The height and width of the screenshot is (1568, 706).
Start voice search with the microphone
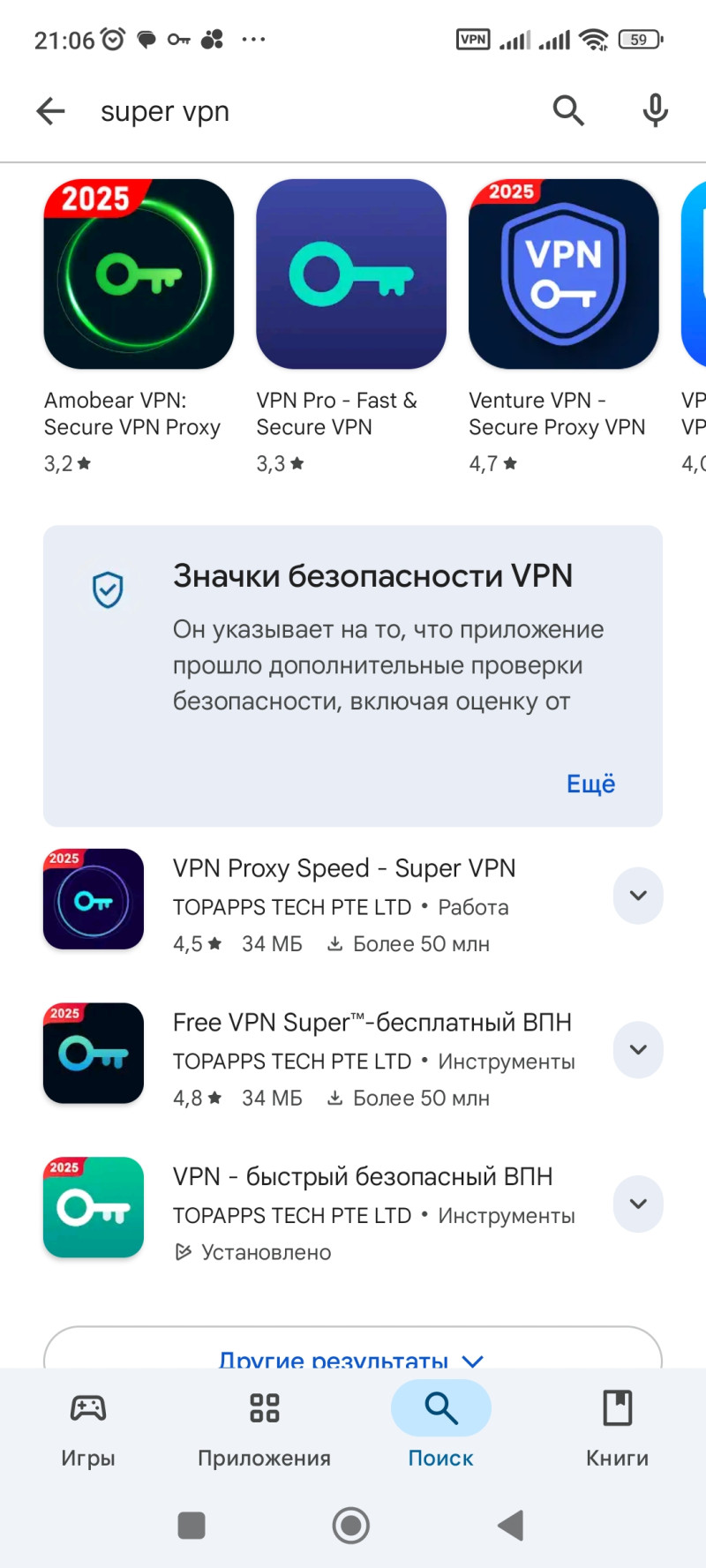tap(655, 111)
